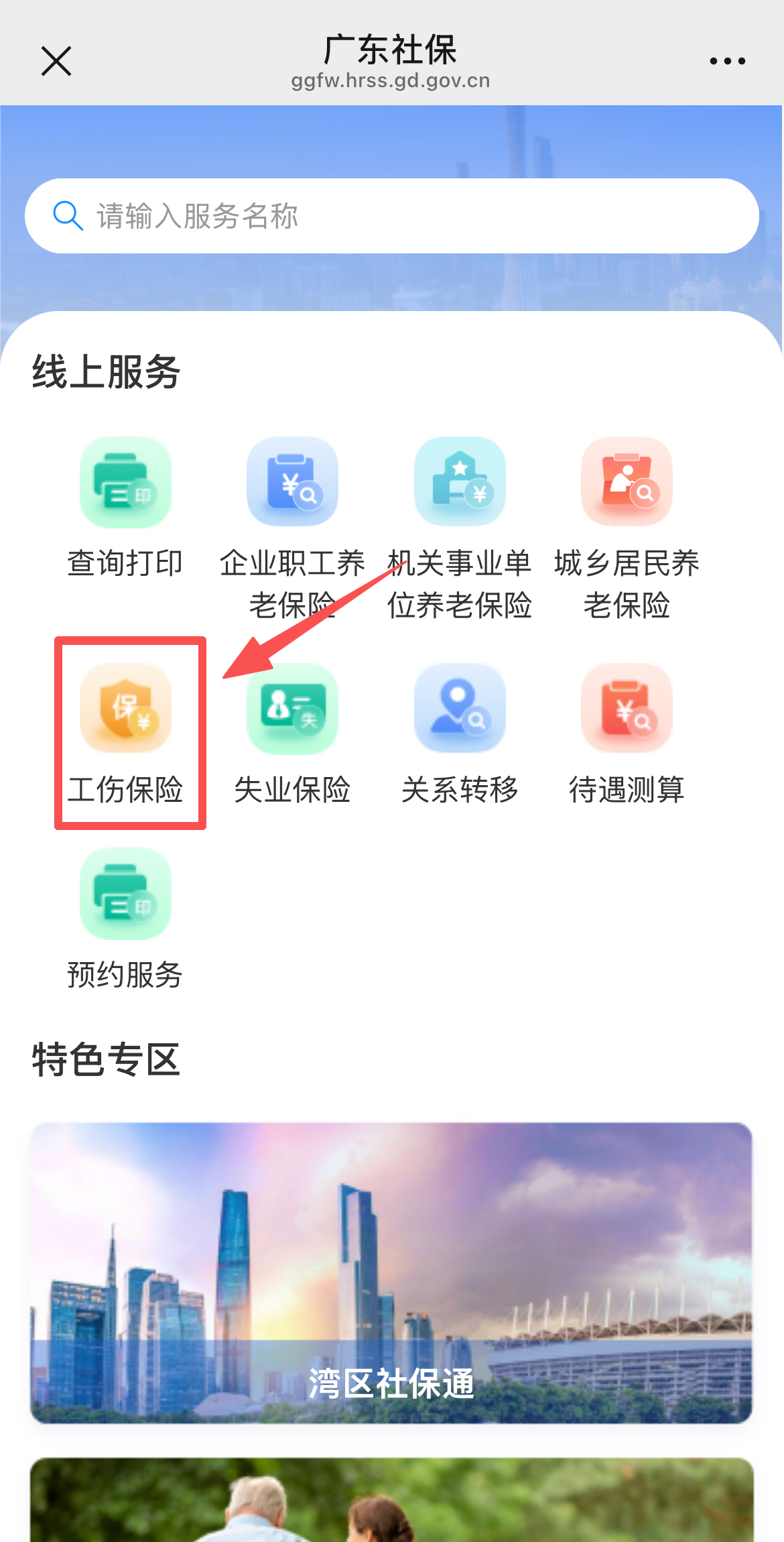
Task: Open 预约服务 service
Action: pyautogui.click(x=125, y=895)
